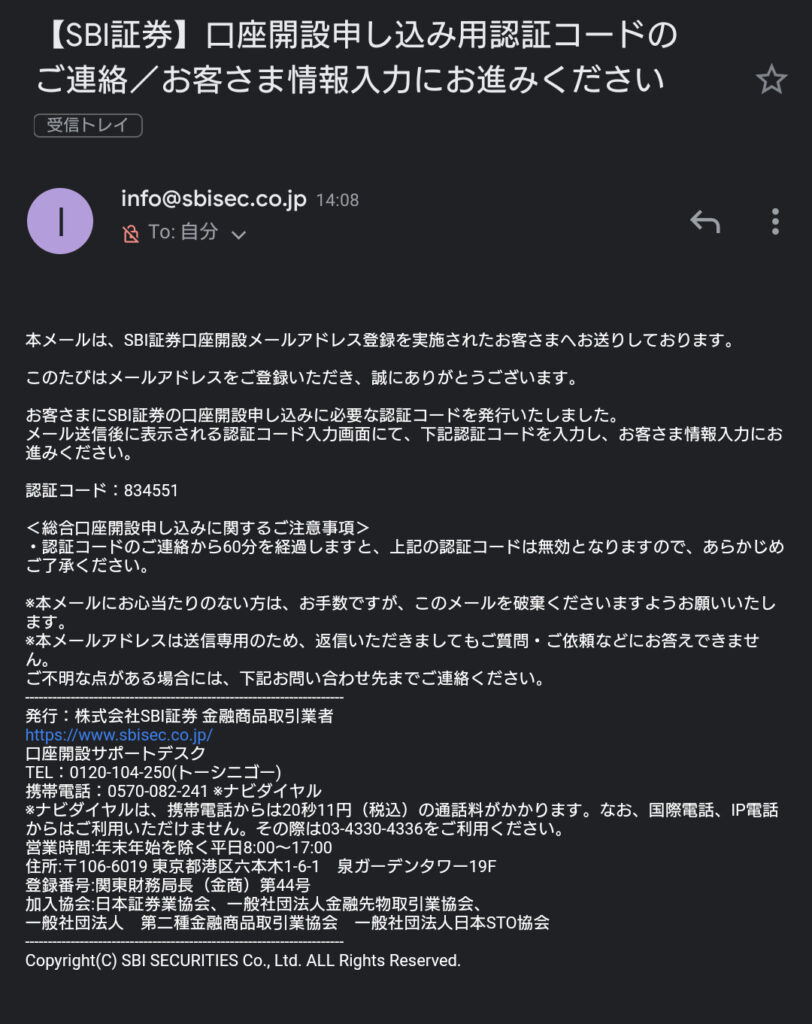812x1024 pixels.
Task: Expand recipient details next to 自分
Action: (238, 234)
